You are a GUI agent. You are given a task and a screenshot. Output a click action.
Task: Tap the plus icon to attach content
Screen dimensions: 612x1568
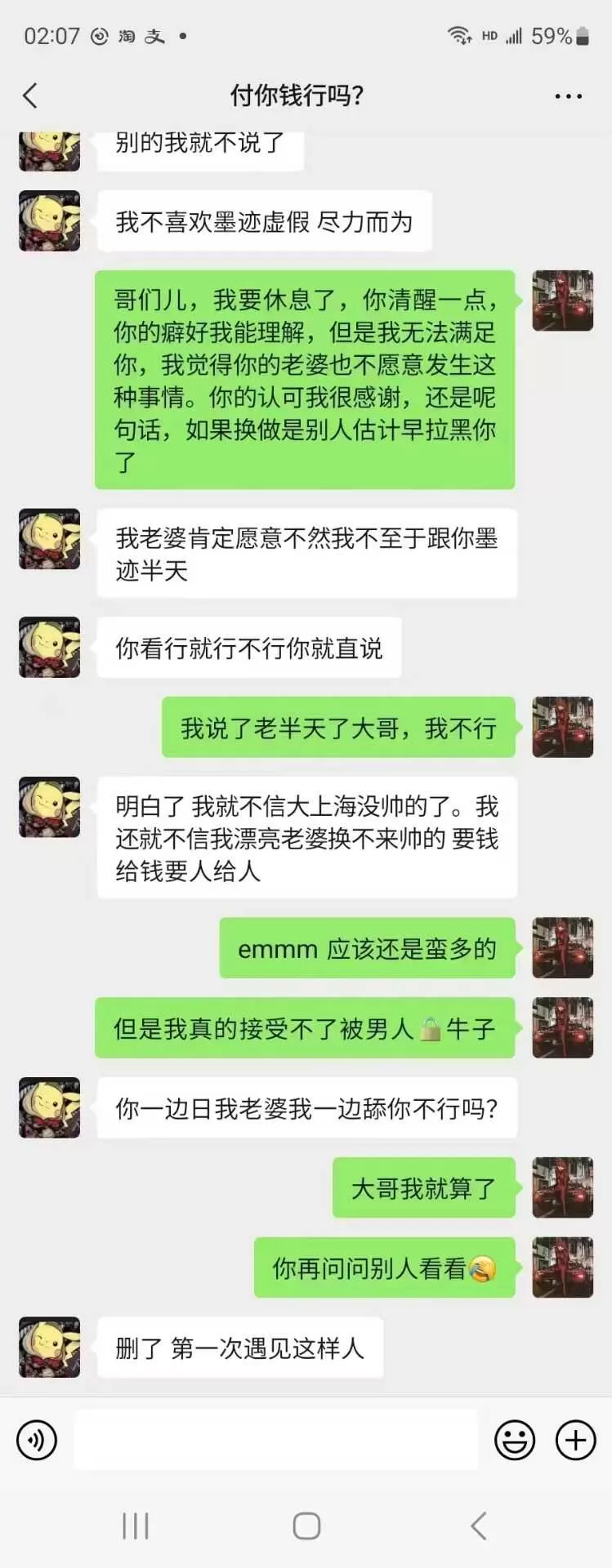tap(575, 1440)
